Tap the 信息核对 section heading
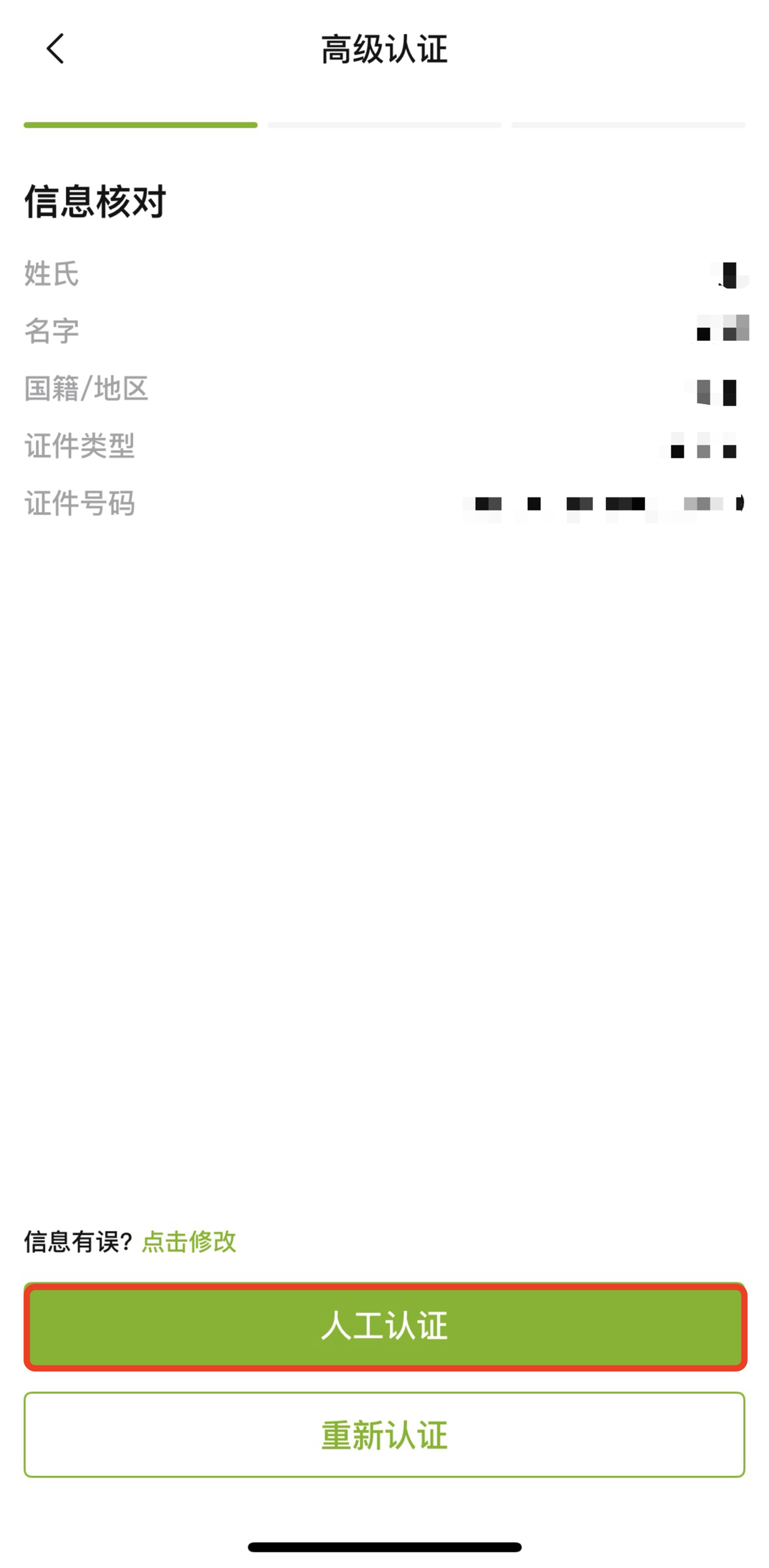 [x=93, y=202]
